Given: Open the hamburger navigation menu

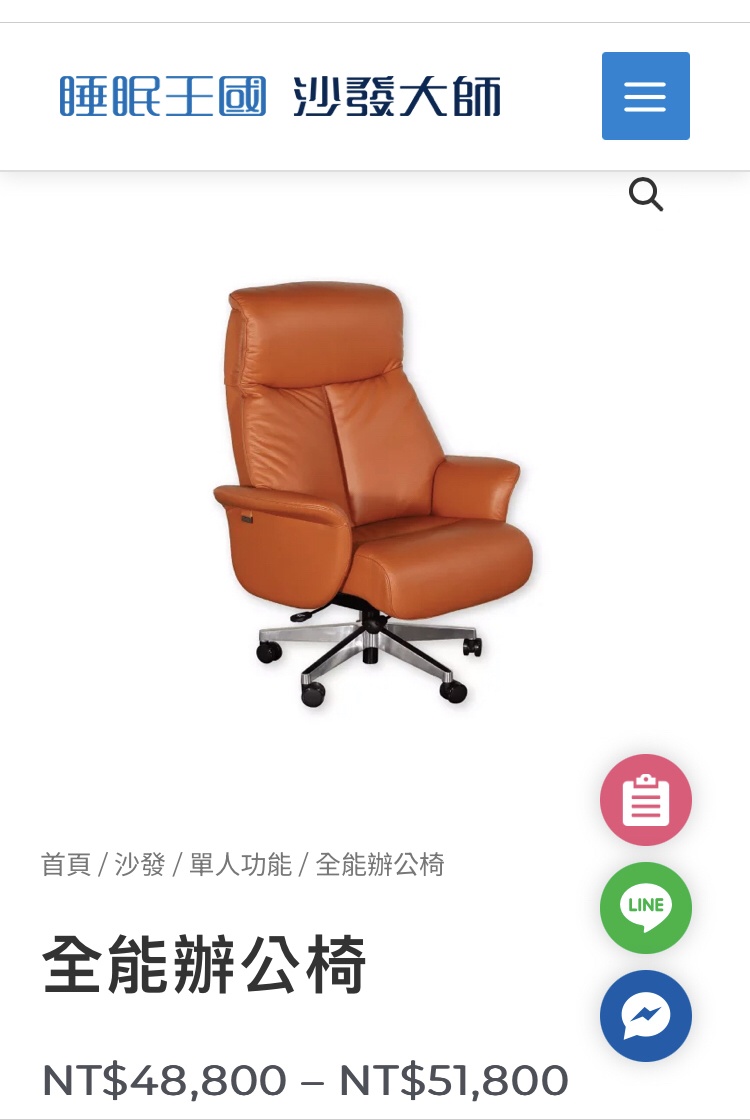Looking at the screenshot, I should click(x=645, y=96).
